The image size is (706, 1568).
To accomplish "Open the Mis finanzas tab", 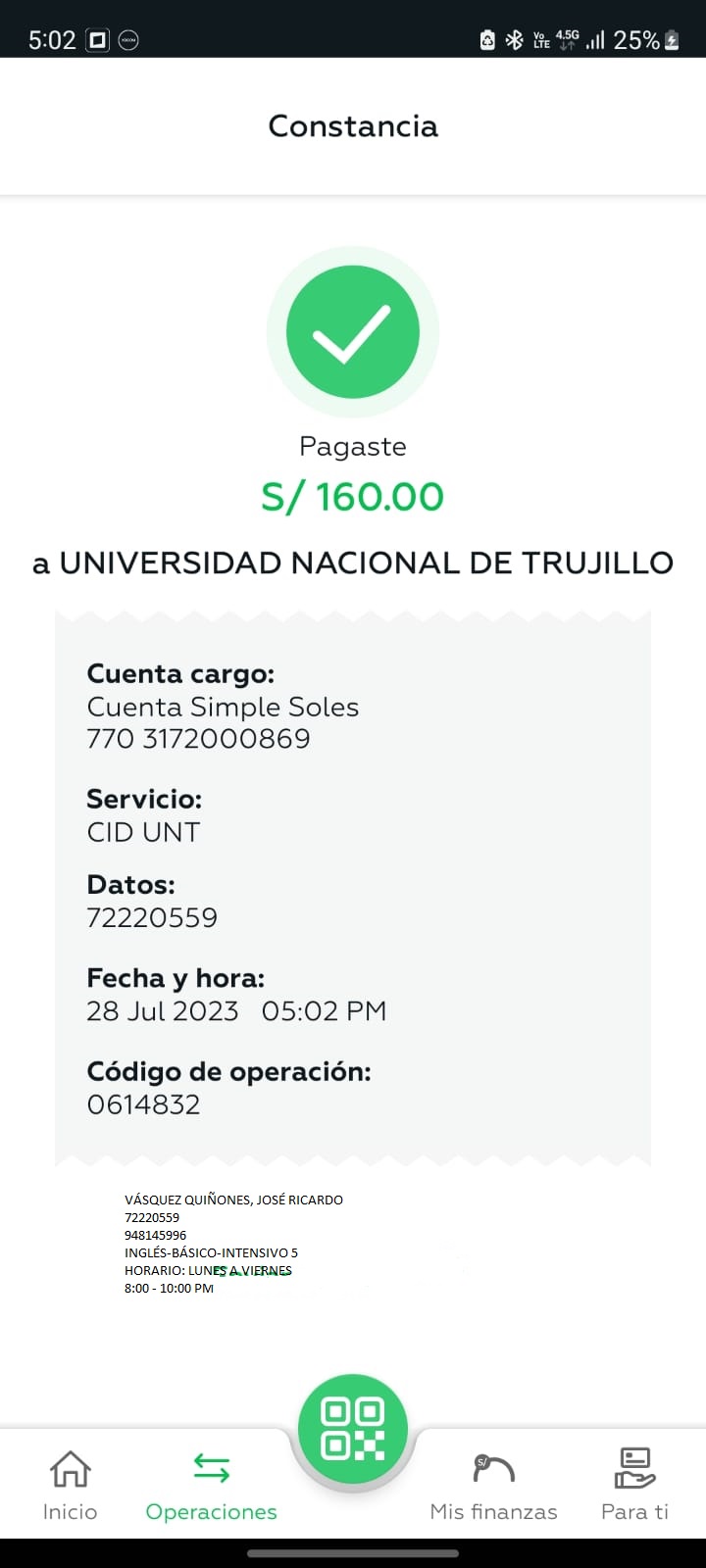I will pyautogui.click(x=493, y=1484).
